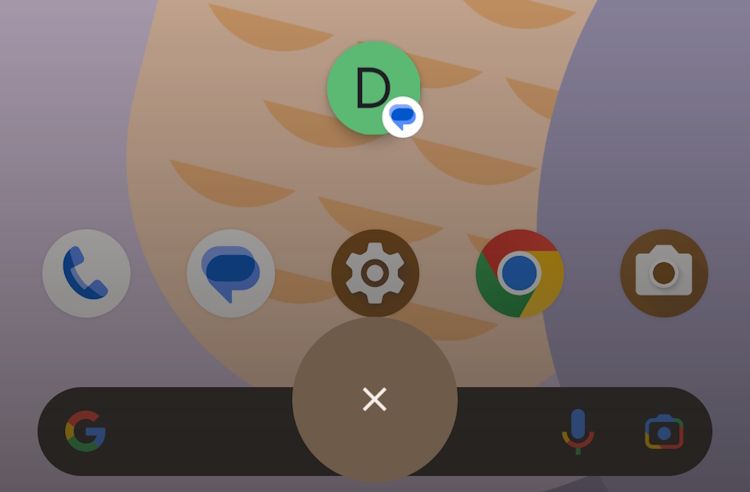Image resolution: width=750 pixels, height=492 pixels.
Task: Dismiss using the X circle
Action: [x=375, y=400]
